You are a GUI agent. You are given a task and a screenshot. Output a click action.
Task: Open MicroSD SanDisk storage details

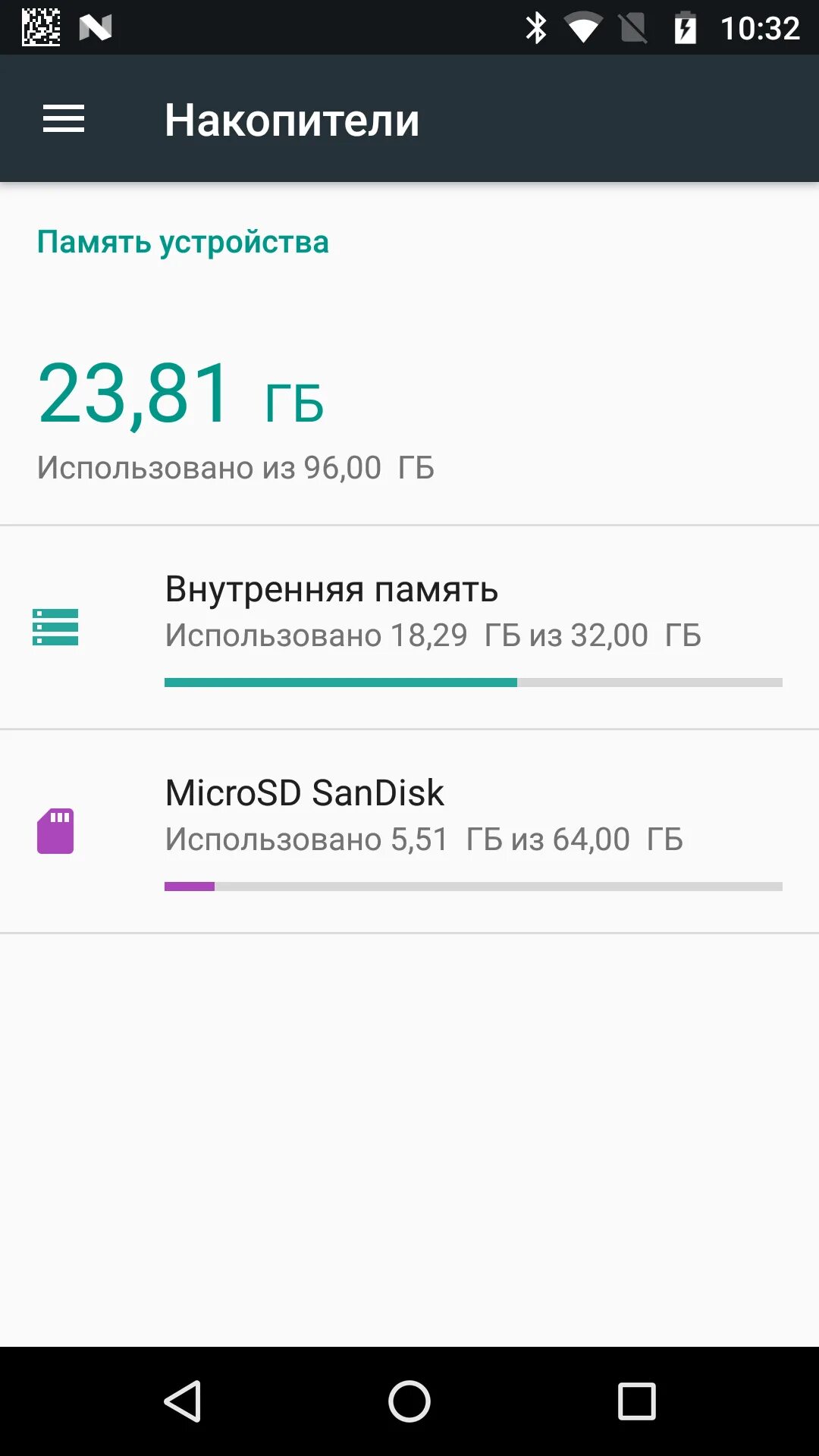pos(409,832)
